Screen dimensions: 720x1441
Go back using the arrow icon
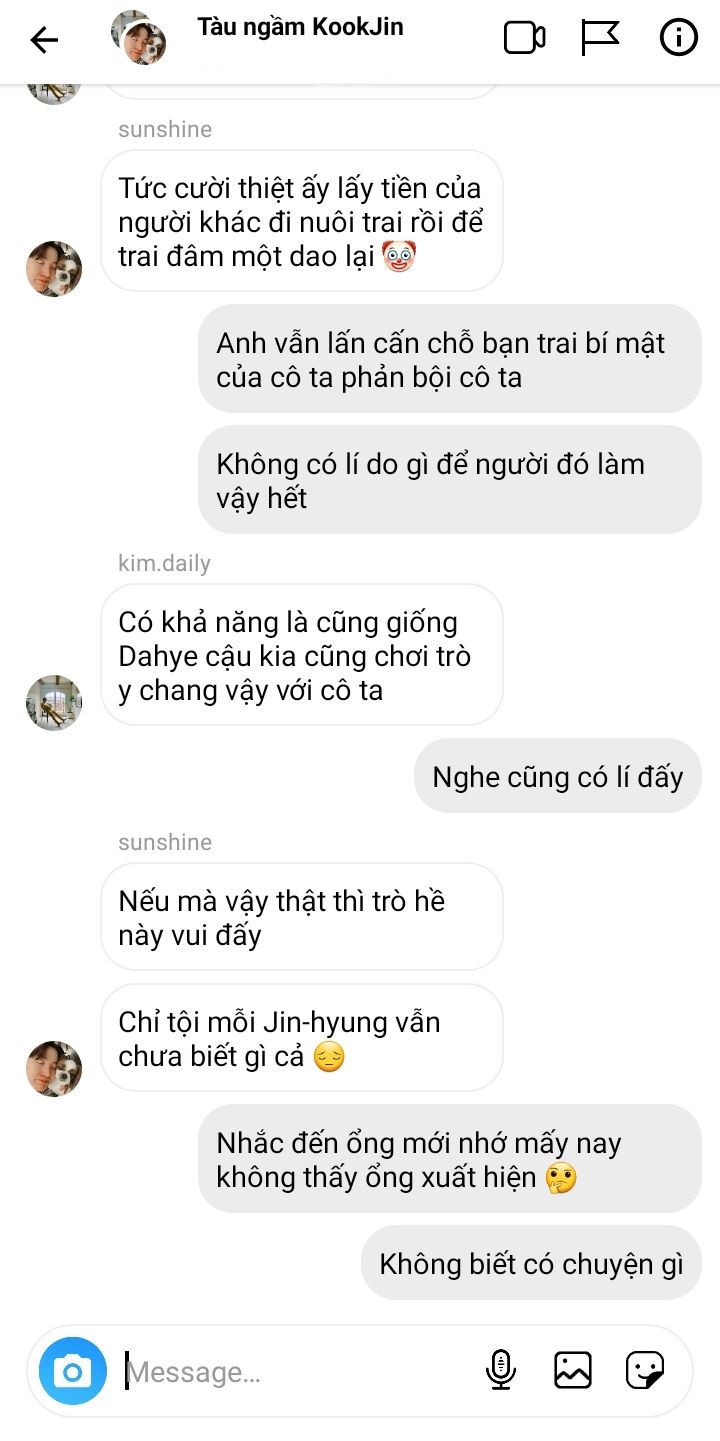click(x=44, y=40)
